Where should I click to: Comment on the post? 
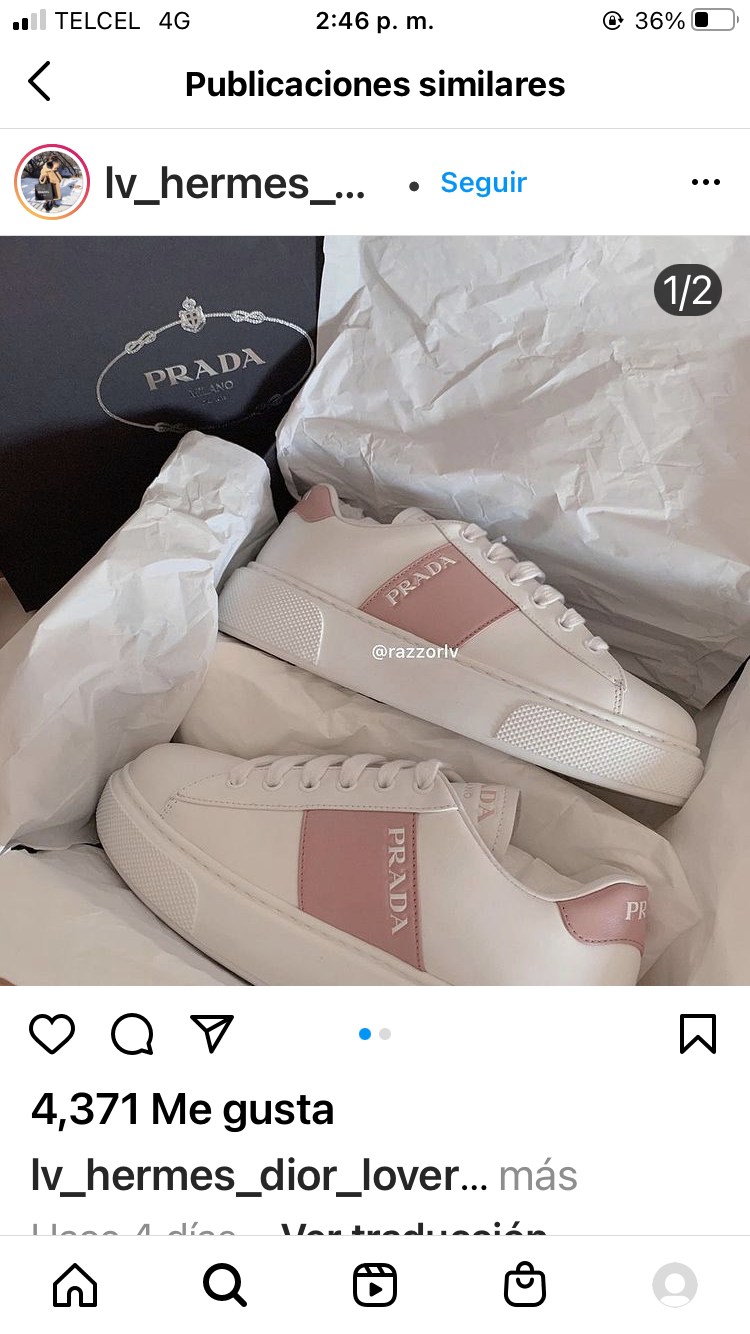click(132, 1034)
